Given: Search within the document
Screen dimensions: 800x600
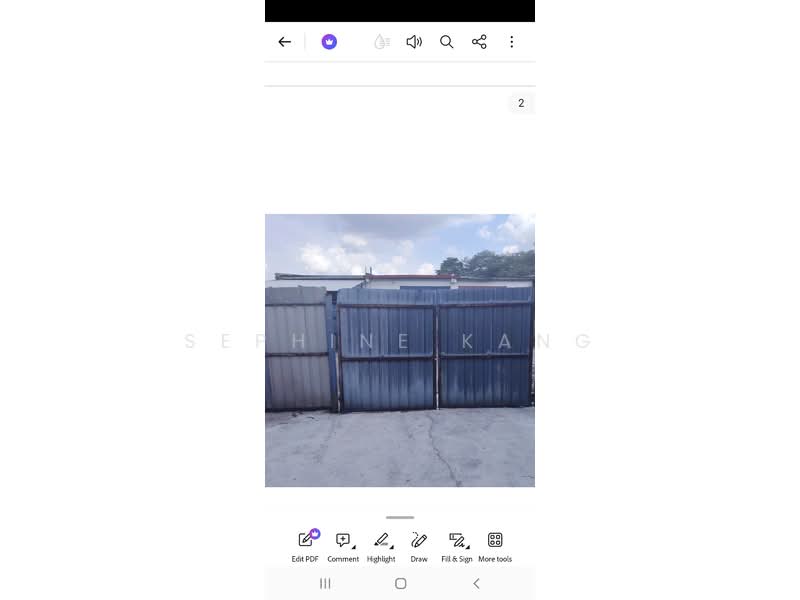Looking at the screenshot, I should [x=447, y=42].
